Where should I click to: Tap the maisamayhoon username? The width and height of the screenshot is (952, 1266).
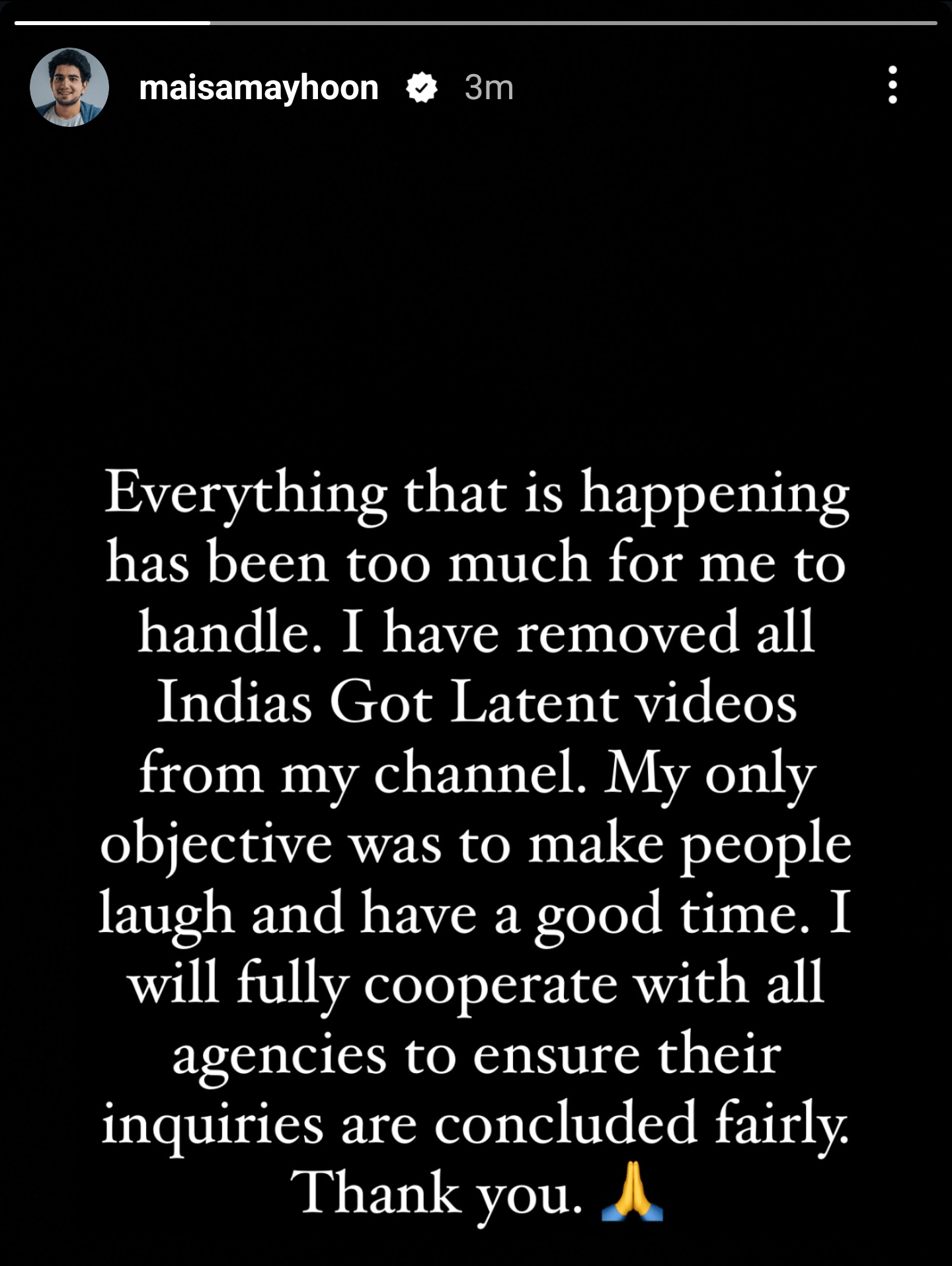pyautogui.click(x=258, y=88)
